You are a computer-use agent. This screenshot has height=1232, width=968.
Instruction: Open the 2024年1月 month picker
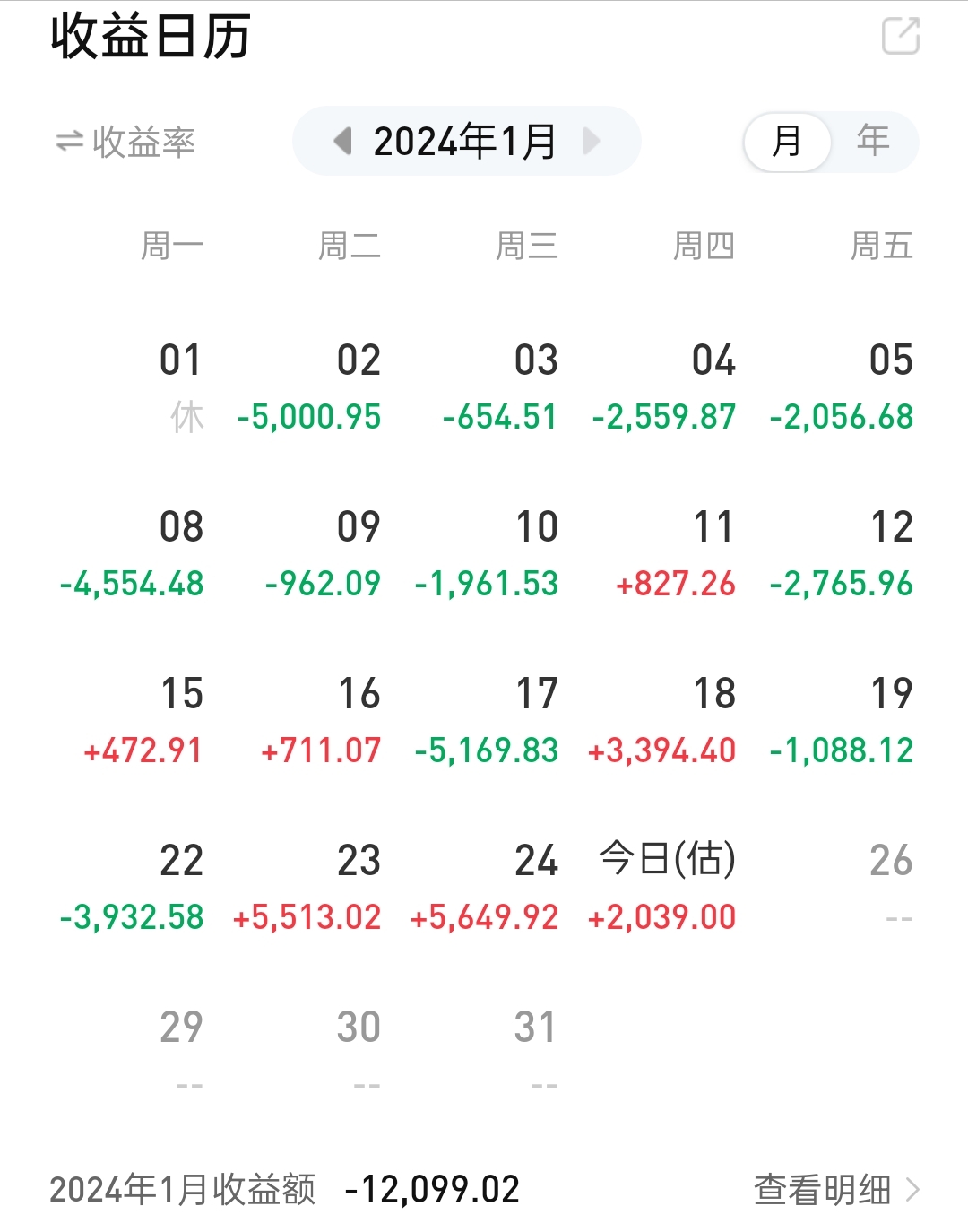[465, 141]
